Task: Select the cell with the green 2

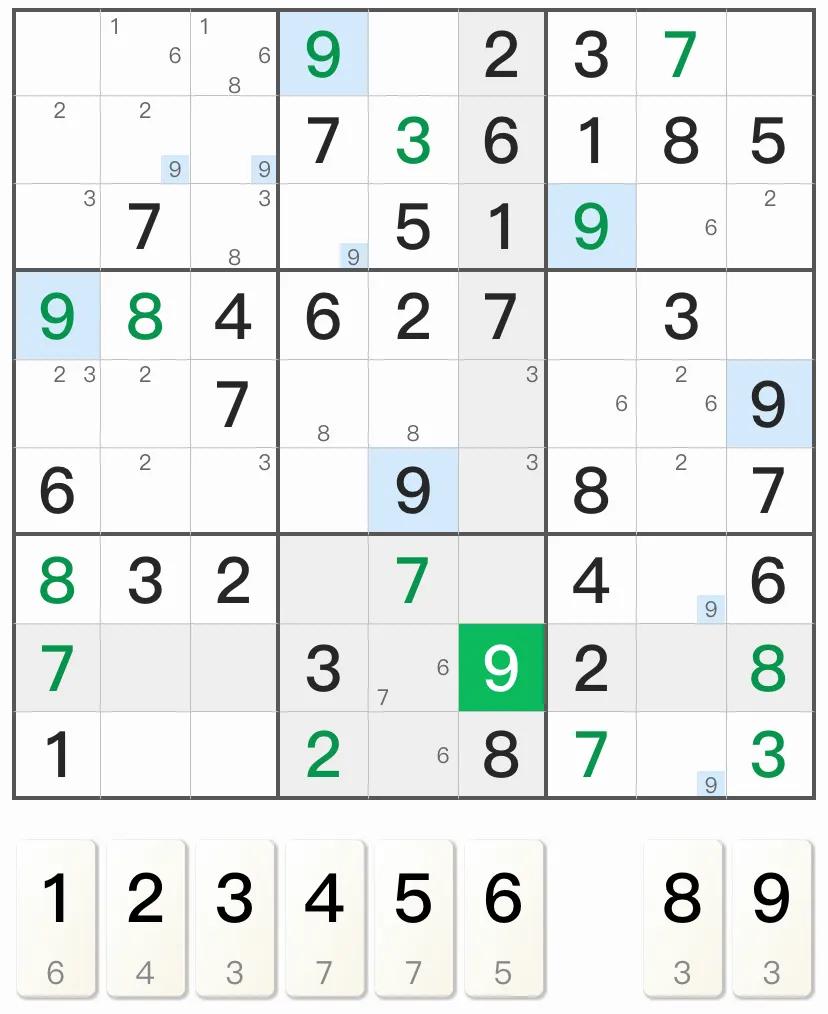Action: click(x=323, y=756)
